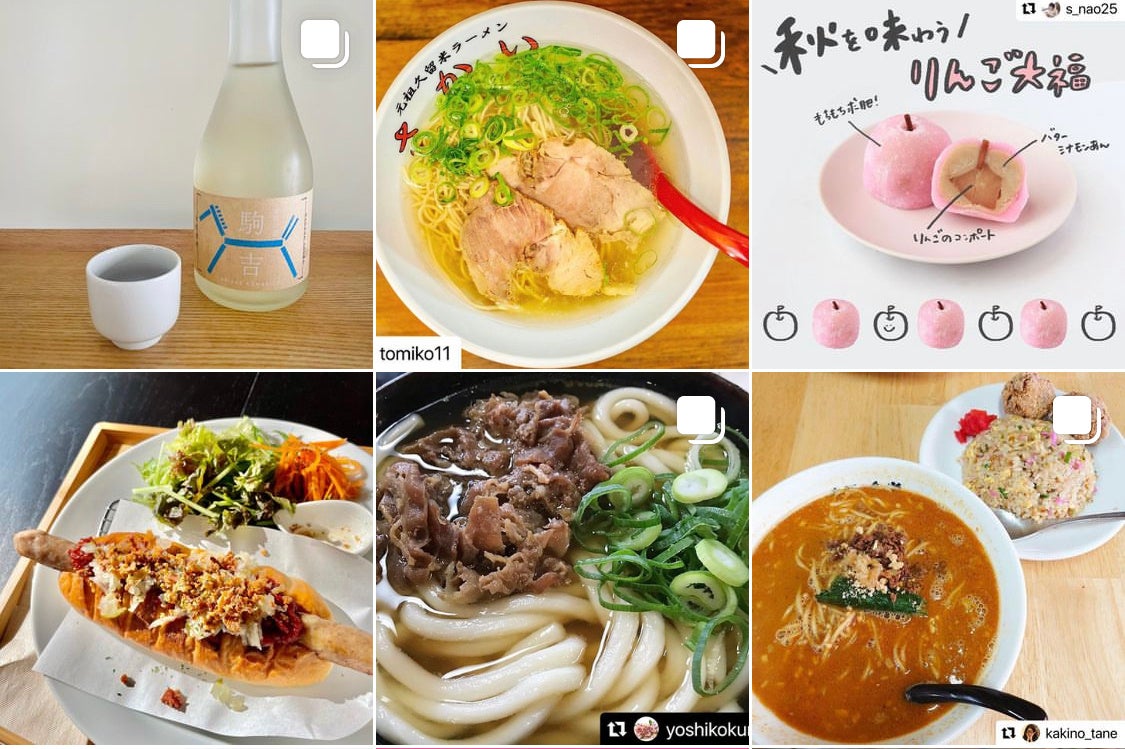Open the tomiko11 ramen bowl post
This screenshot has height=749, width=1125.
tap(561, 185)
